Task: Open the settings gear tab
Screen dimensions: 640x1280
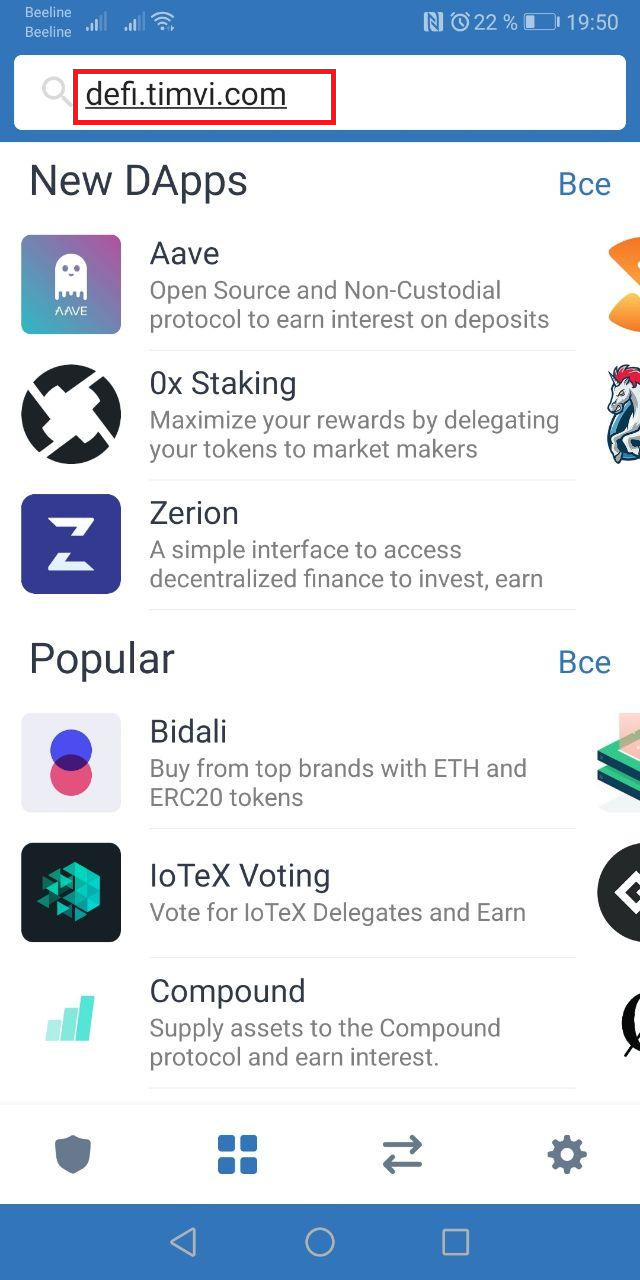Action: pyautogui.click(x=567, y=1155)
